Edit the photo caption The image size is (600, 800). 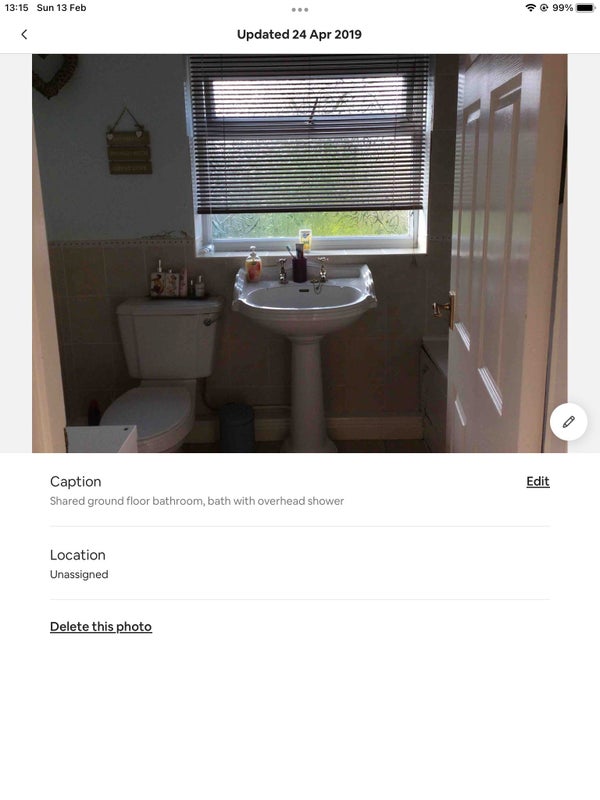pos(537,482)
